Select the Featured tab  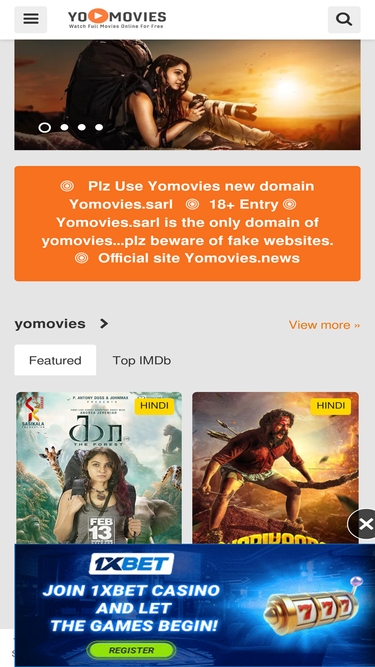pyautogui.click(x=55, y=360)
